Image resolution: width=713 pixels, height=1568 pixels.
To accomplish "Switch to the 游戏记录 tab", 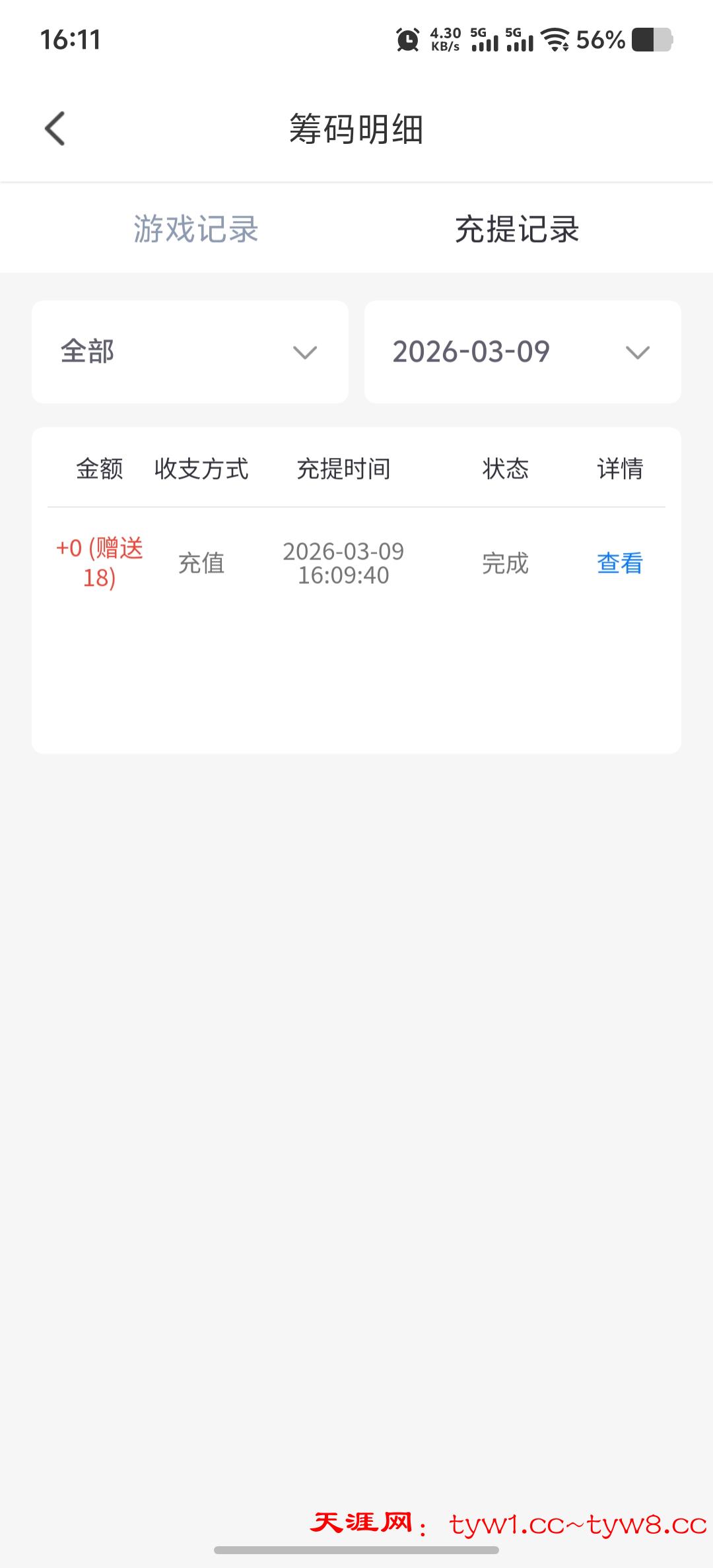I will [x=196, y=230].
